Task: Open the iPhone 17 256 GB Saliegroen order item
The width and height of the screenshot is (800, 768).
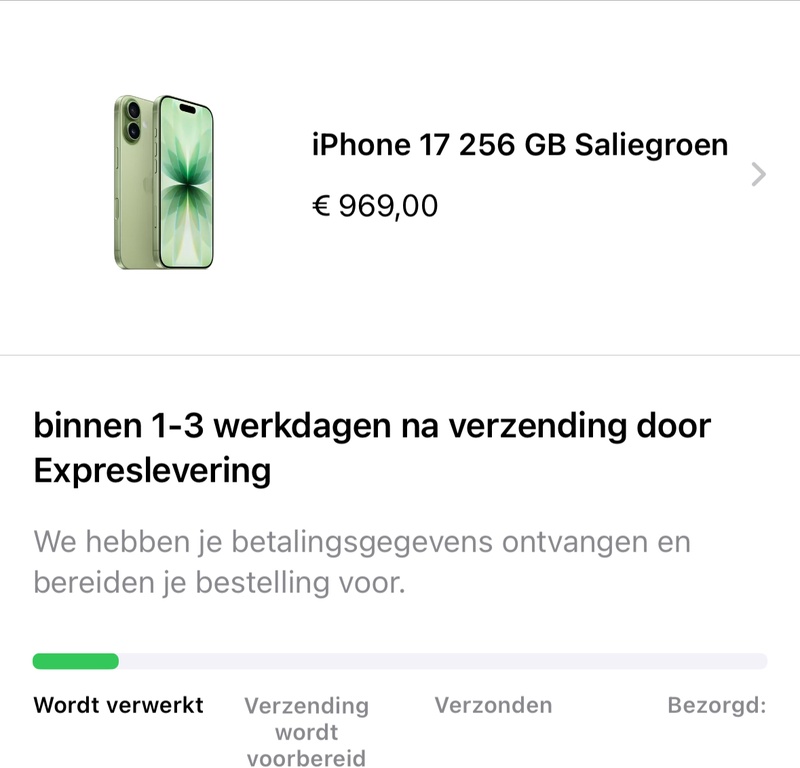Action: [x=519, y=146]
